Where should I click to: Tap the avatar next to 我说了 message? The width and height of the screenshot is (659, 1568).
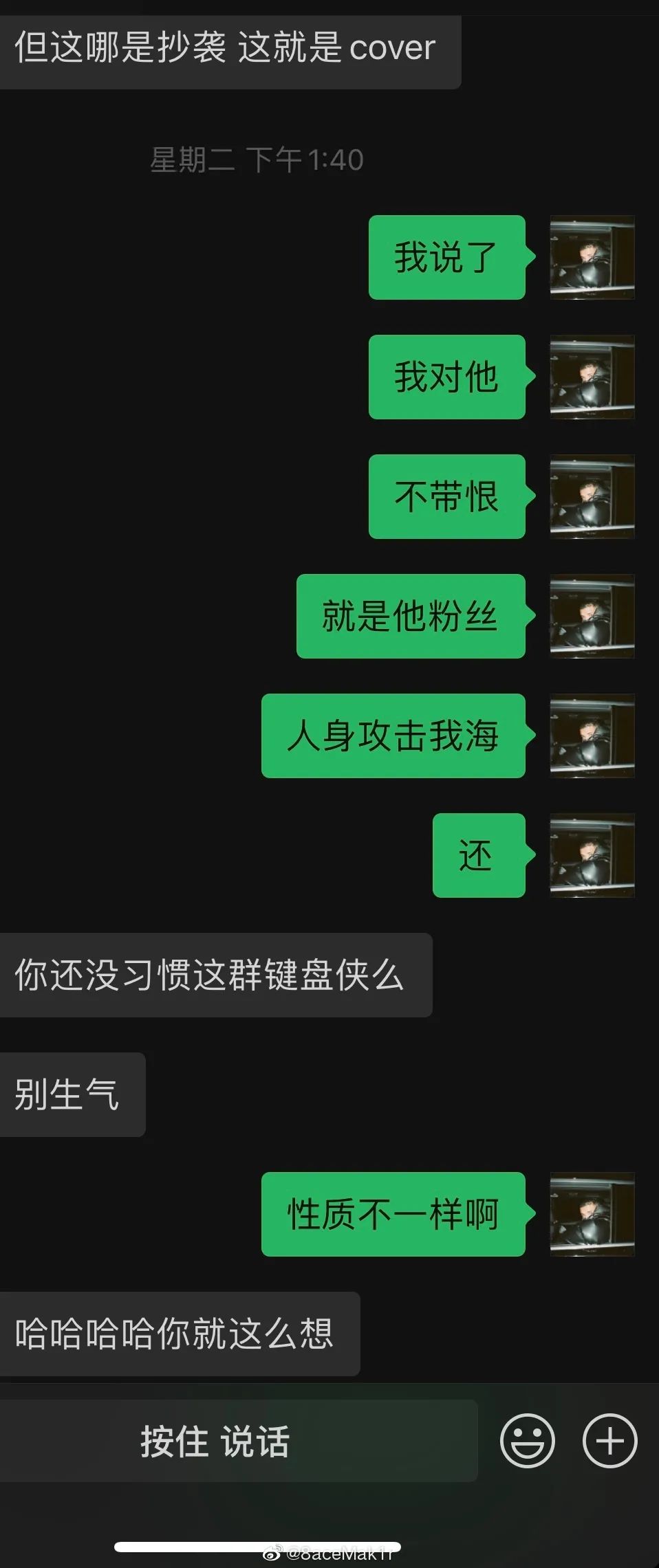[591, 258]
